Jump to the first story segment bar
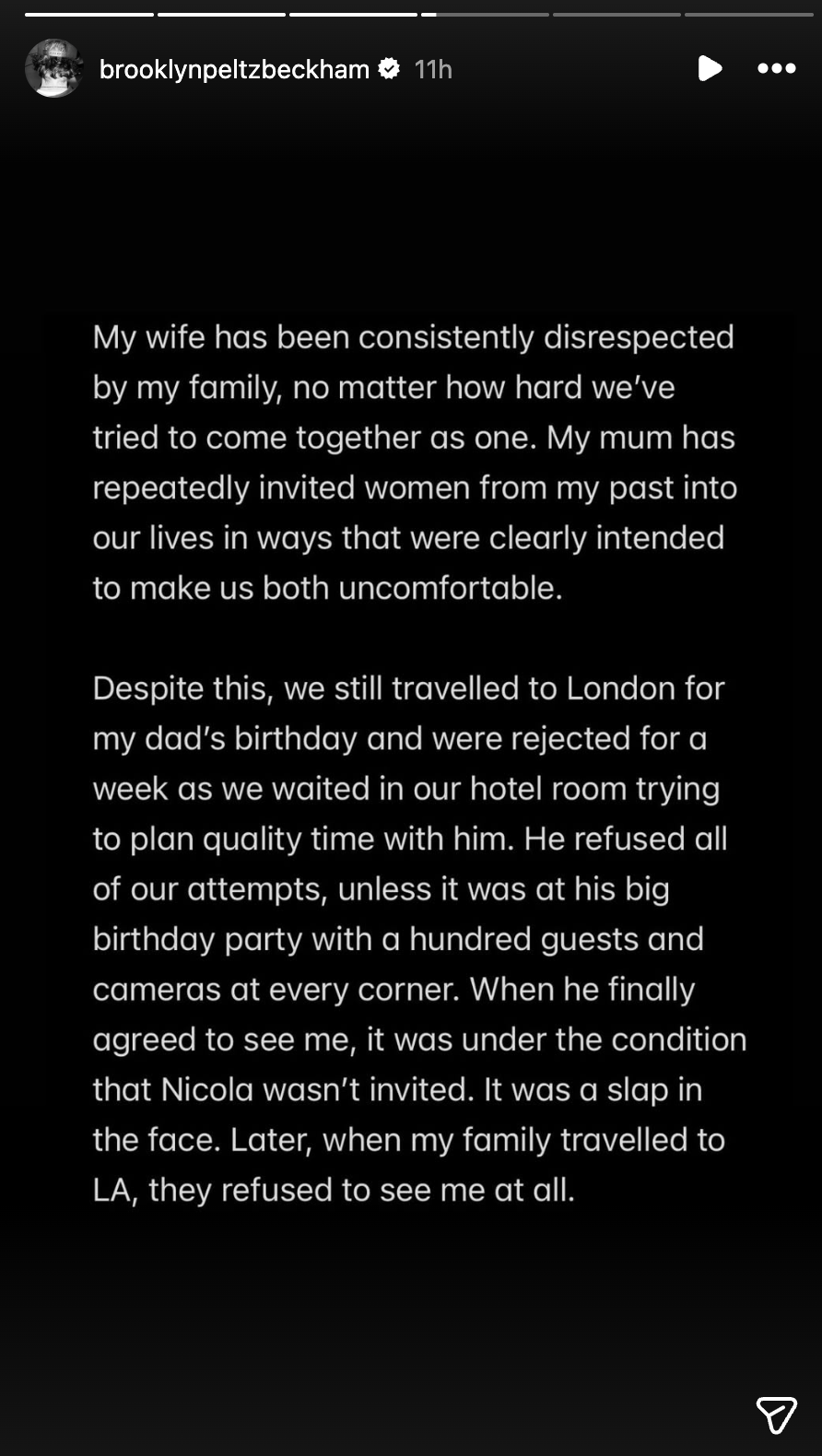This screenshot has width=822, height=1456. pyautogui.click(x=90, y=14)
